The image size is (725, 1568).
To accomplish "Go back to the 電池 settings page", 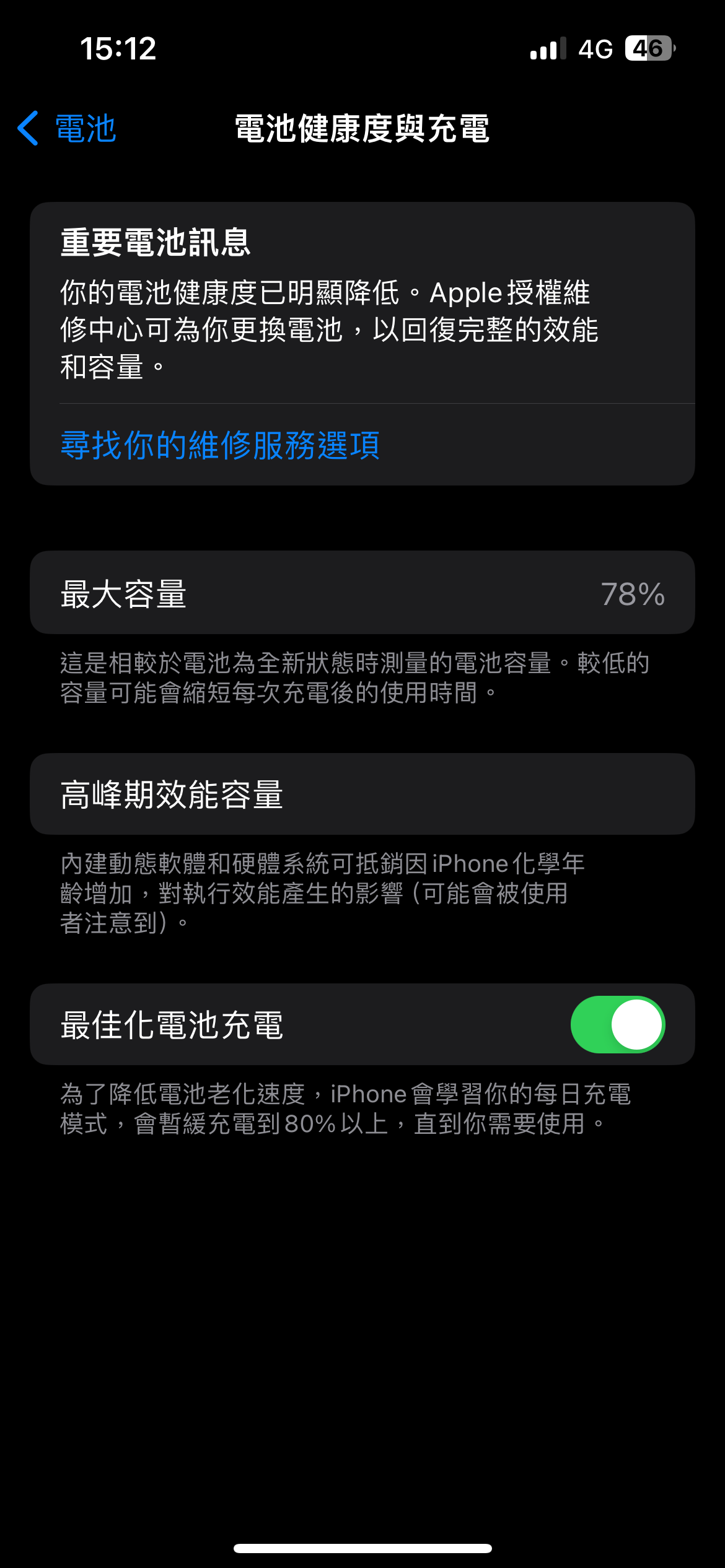I will pyautogui.click(x=67, y=129).
